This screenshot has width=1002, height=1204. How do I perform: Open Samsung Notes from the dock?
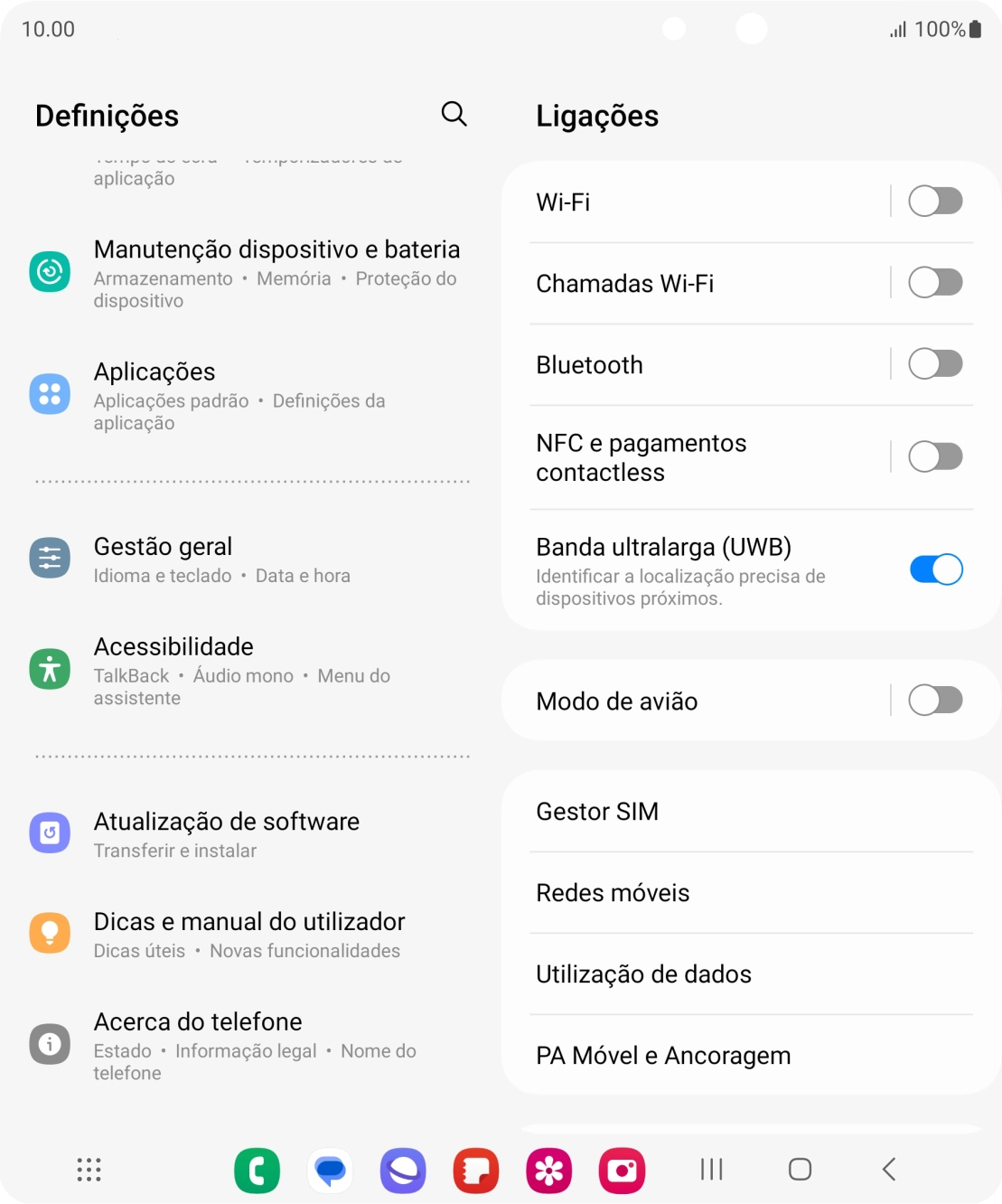[x=475, y=1170]
